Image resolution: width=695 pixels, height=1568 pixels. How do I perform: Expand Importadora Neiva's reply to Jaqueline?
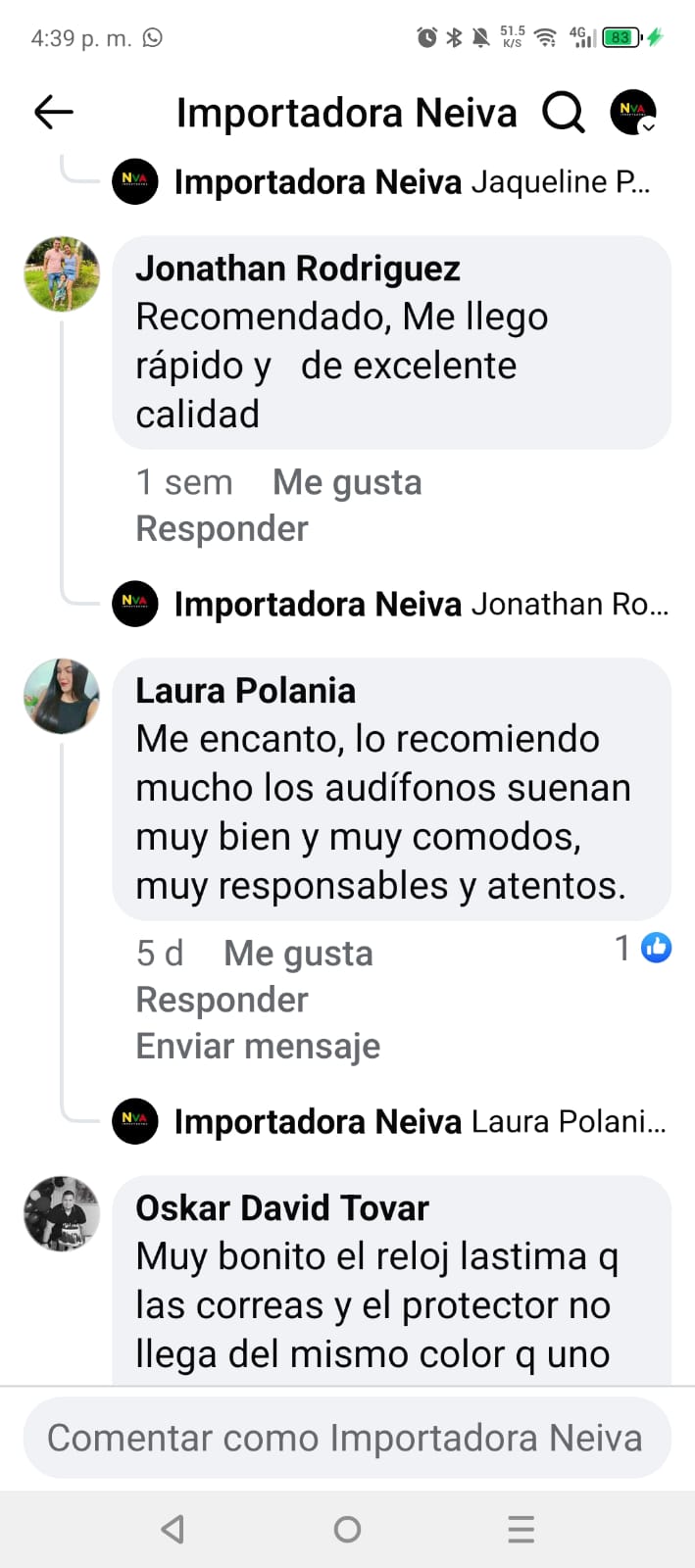click(412, 182)
